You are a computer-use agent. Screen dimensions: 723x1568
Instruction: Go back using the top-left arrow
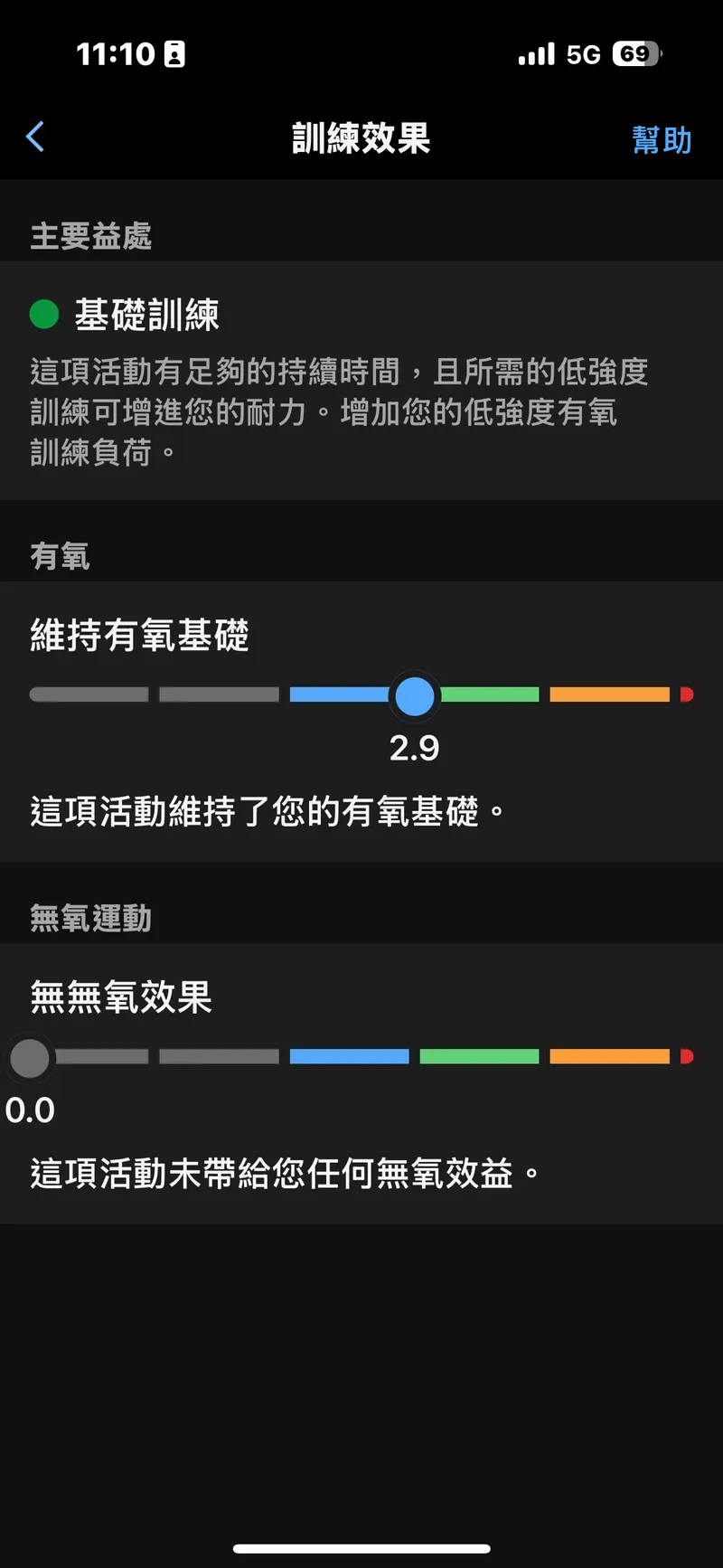[x=36, y=137]
